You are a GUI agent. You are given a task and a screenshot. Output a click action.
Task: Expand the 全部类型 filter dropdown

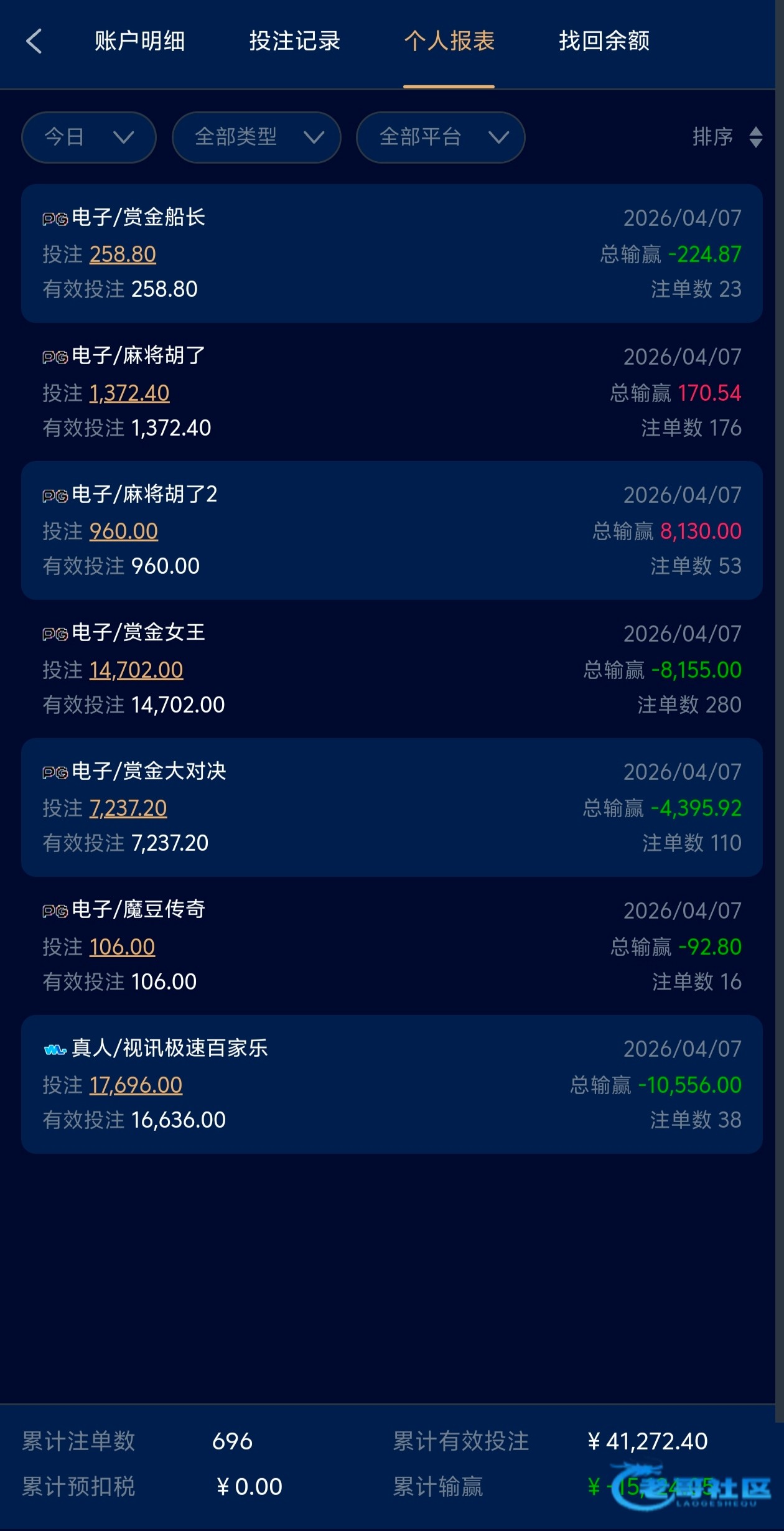(256, 137)
